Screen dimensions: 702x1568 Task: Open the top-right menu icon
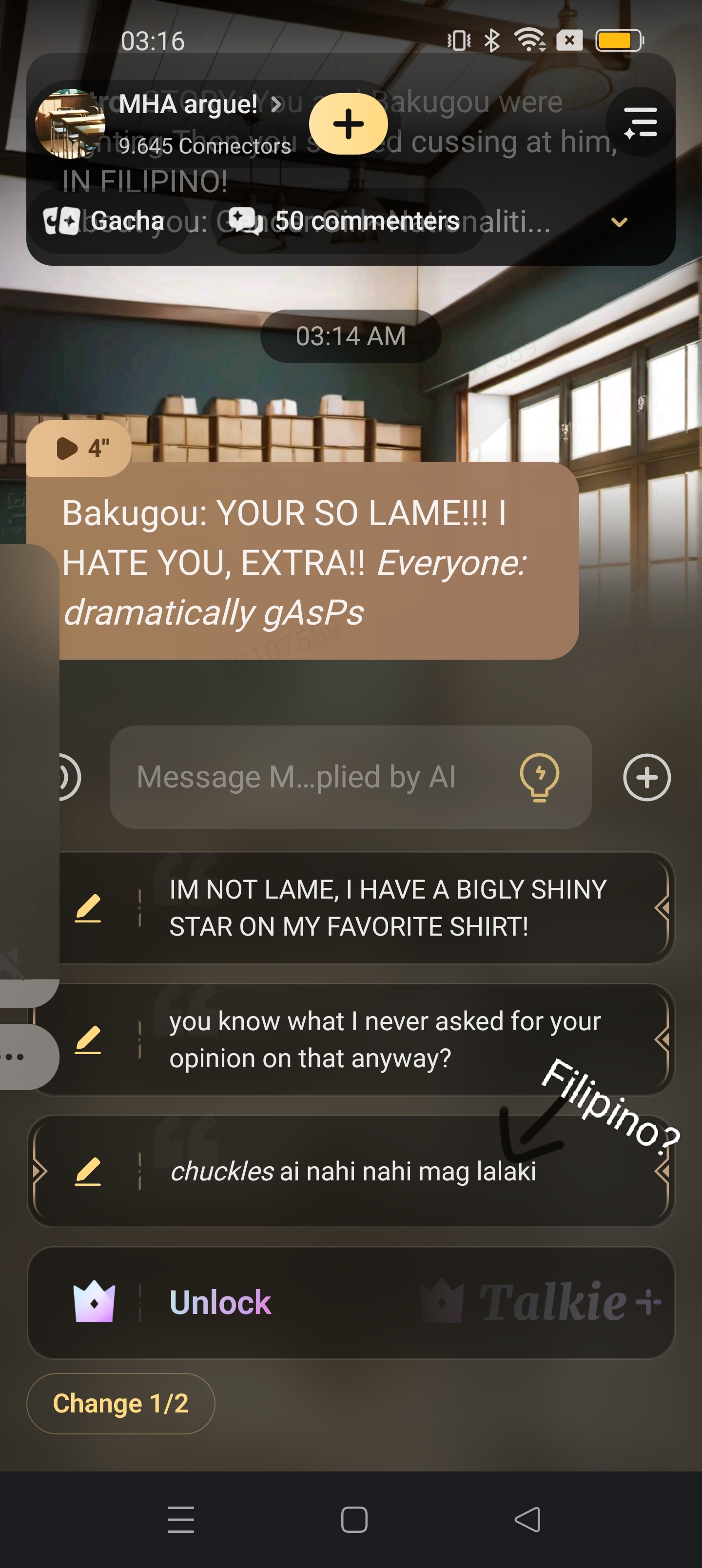[x=640, y=122]
